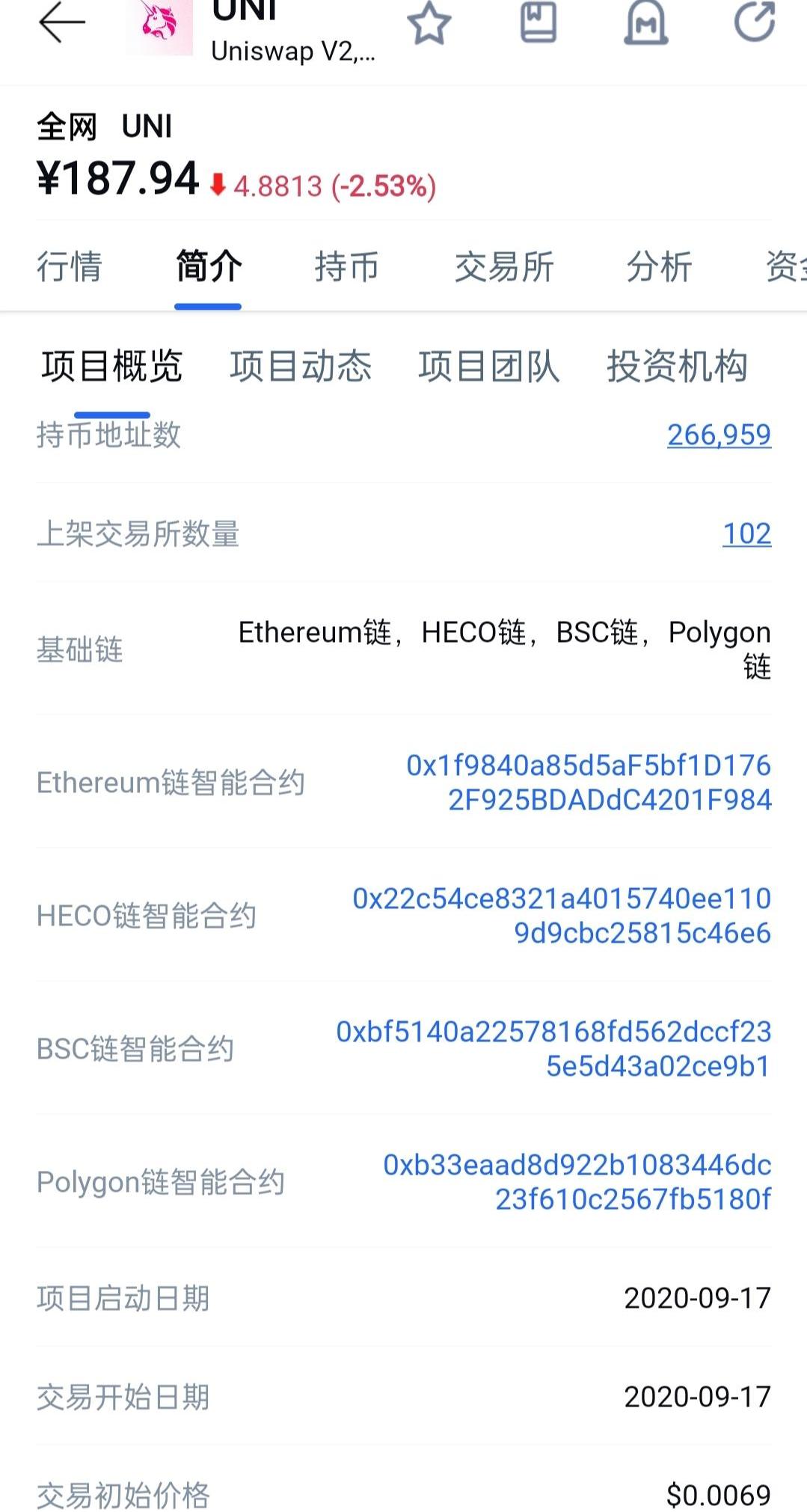Open the Polygon contract address 0xb33e…

577,1182
